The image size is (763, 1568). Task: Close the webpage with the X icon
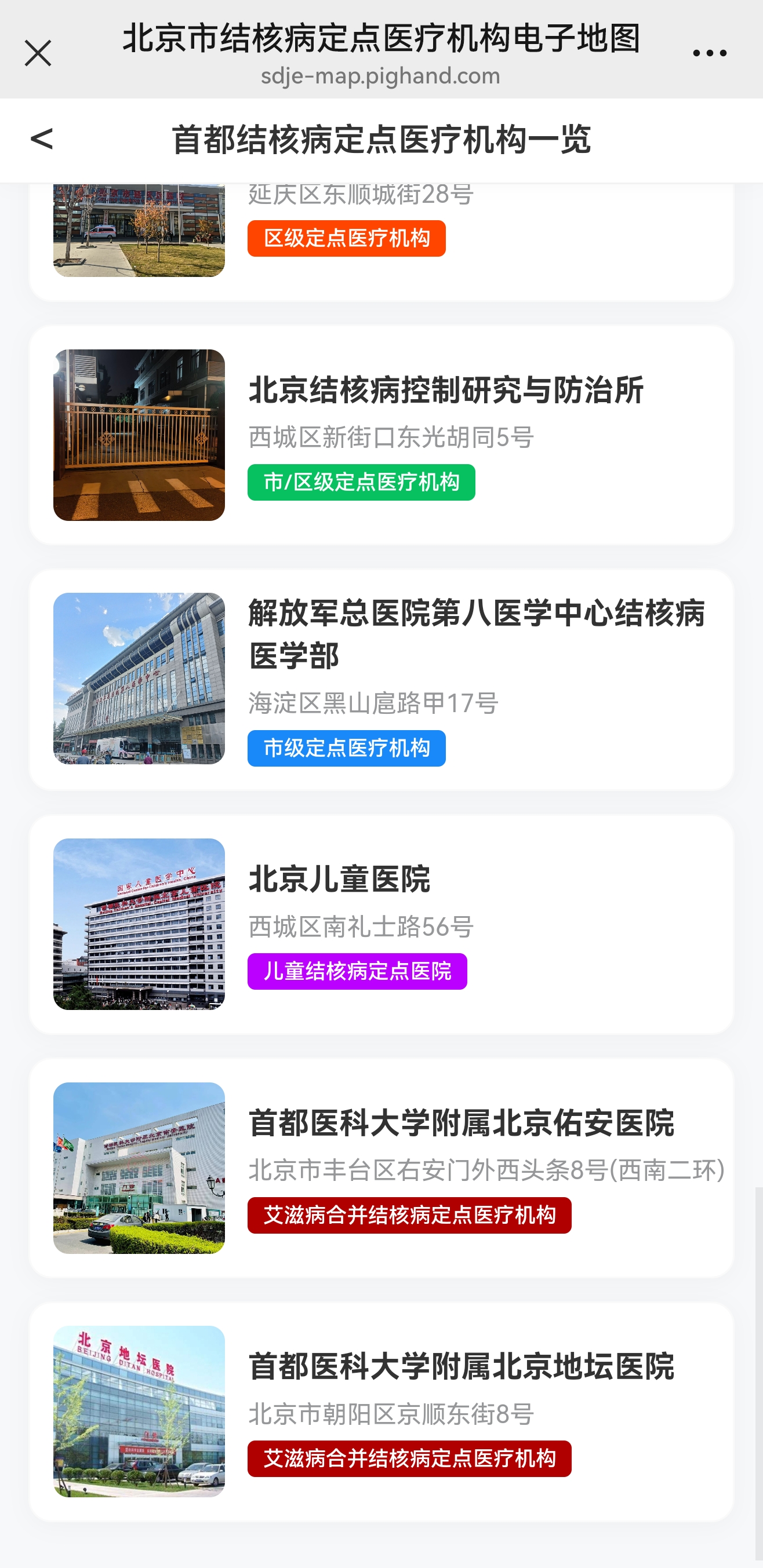click(38, 52)
